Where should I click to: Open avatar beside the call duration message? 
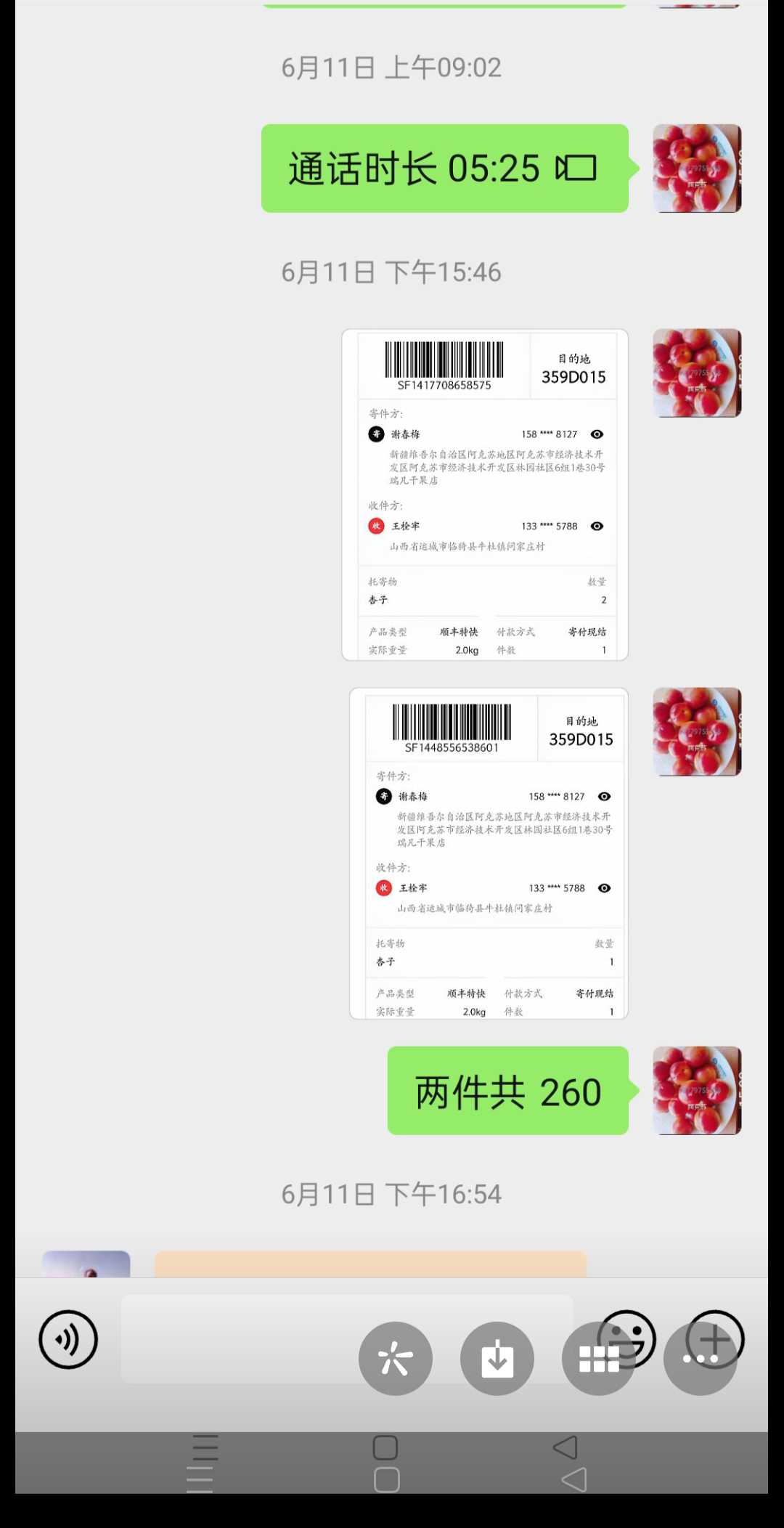(697, 168)
